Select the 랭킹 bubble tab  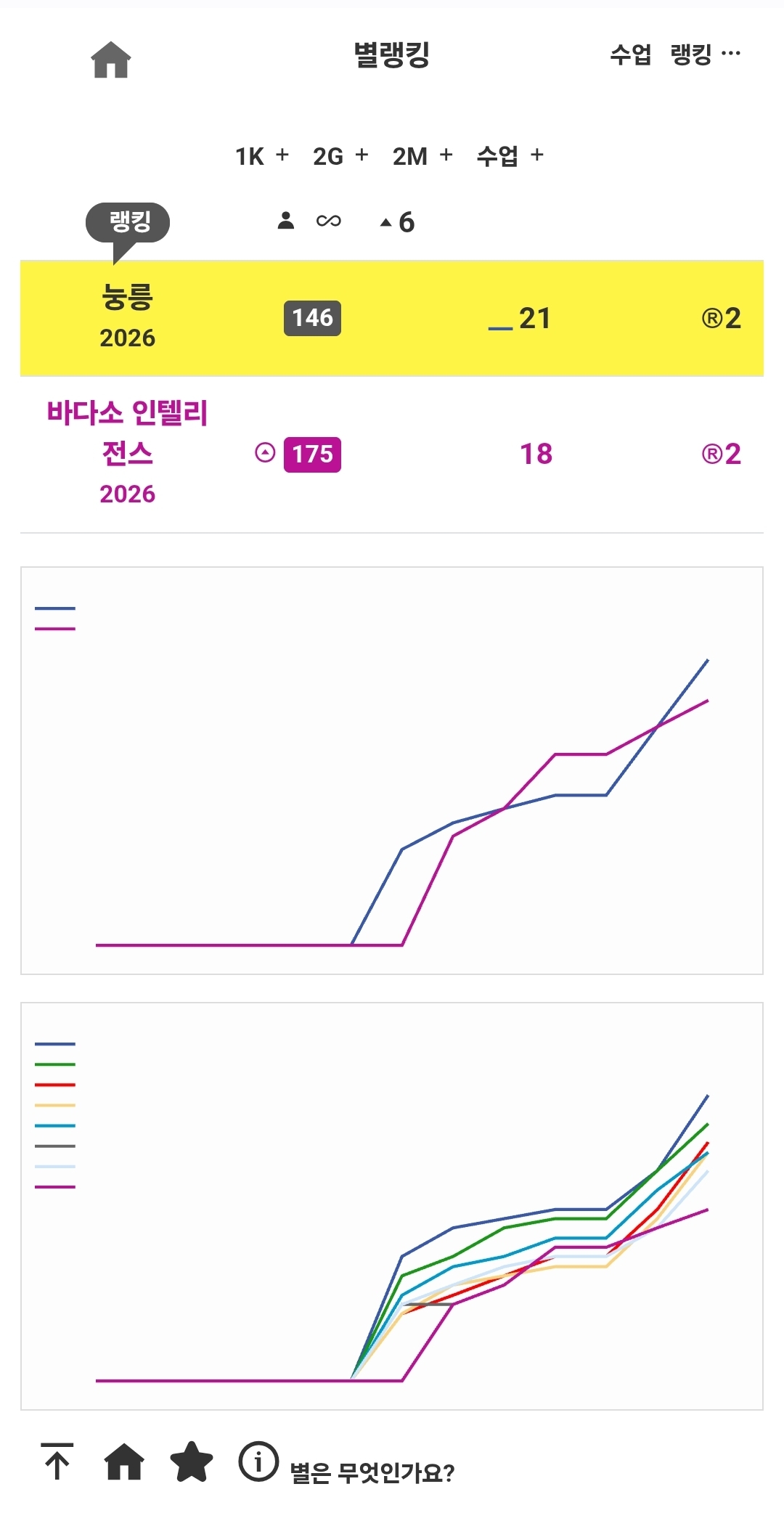128,222
